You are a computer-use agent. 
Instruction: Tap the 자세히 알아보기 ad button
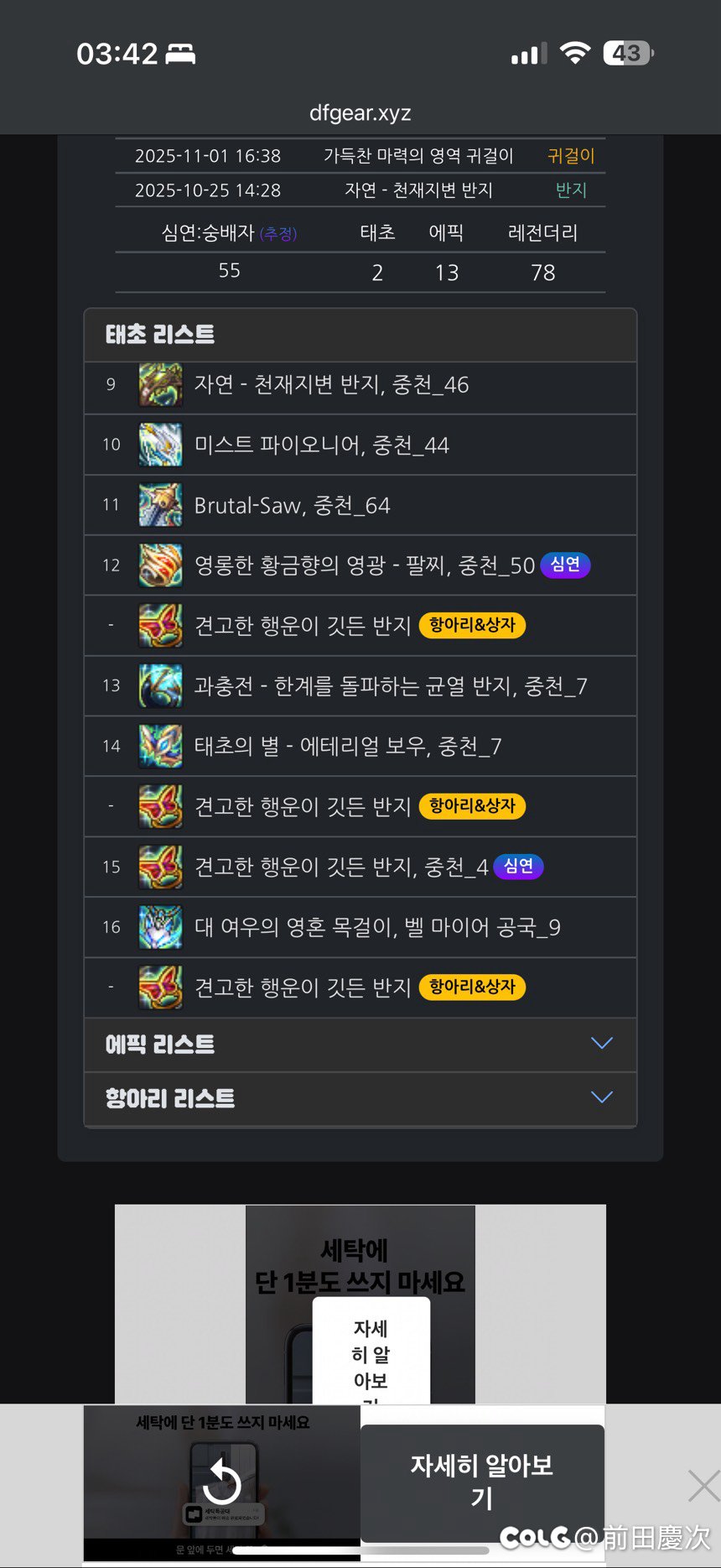tap(482, 1482)
